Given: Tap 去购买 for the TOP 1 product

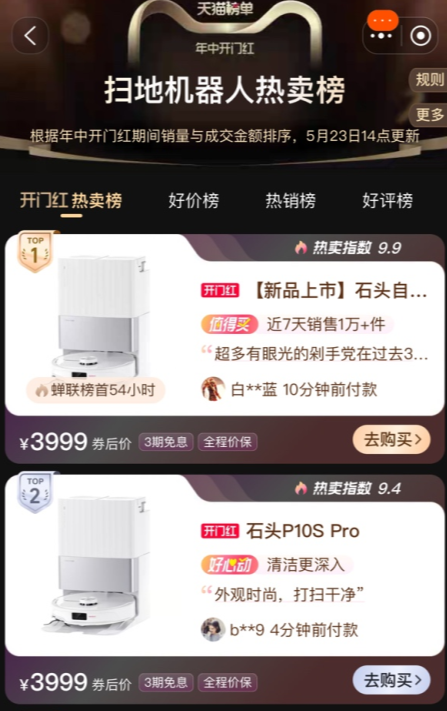Looking at the screenshot, I should click(x=391, y=439).
